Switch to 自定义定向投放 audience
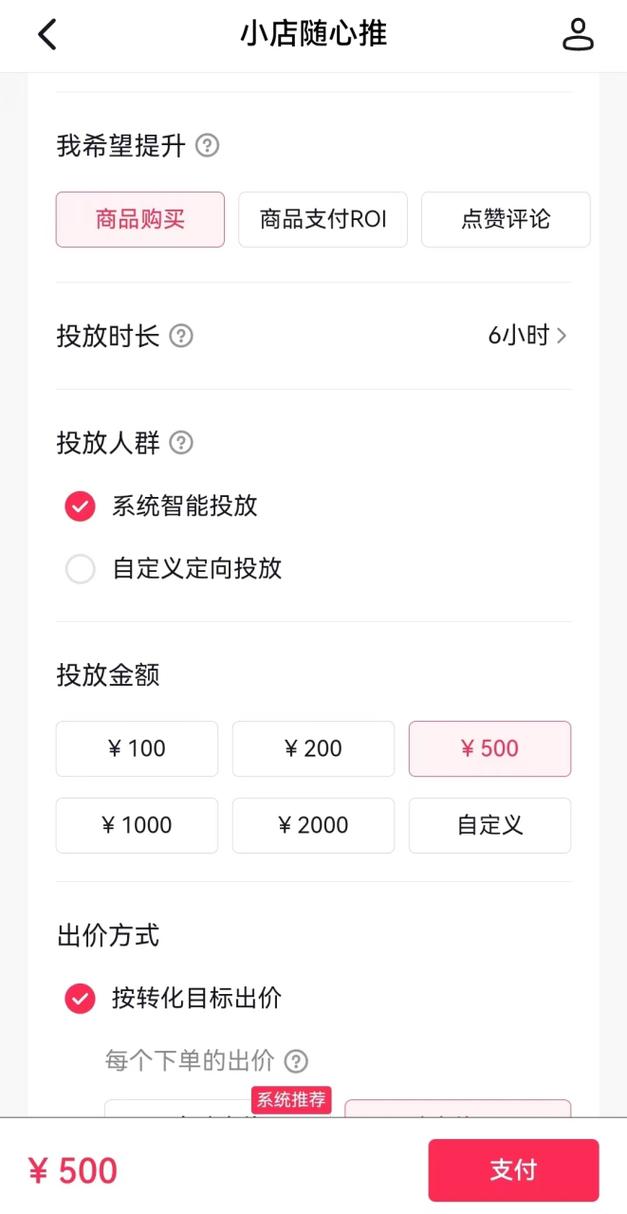This screenshot has height=1214, width=627. [80, 569]
